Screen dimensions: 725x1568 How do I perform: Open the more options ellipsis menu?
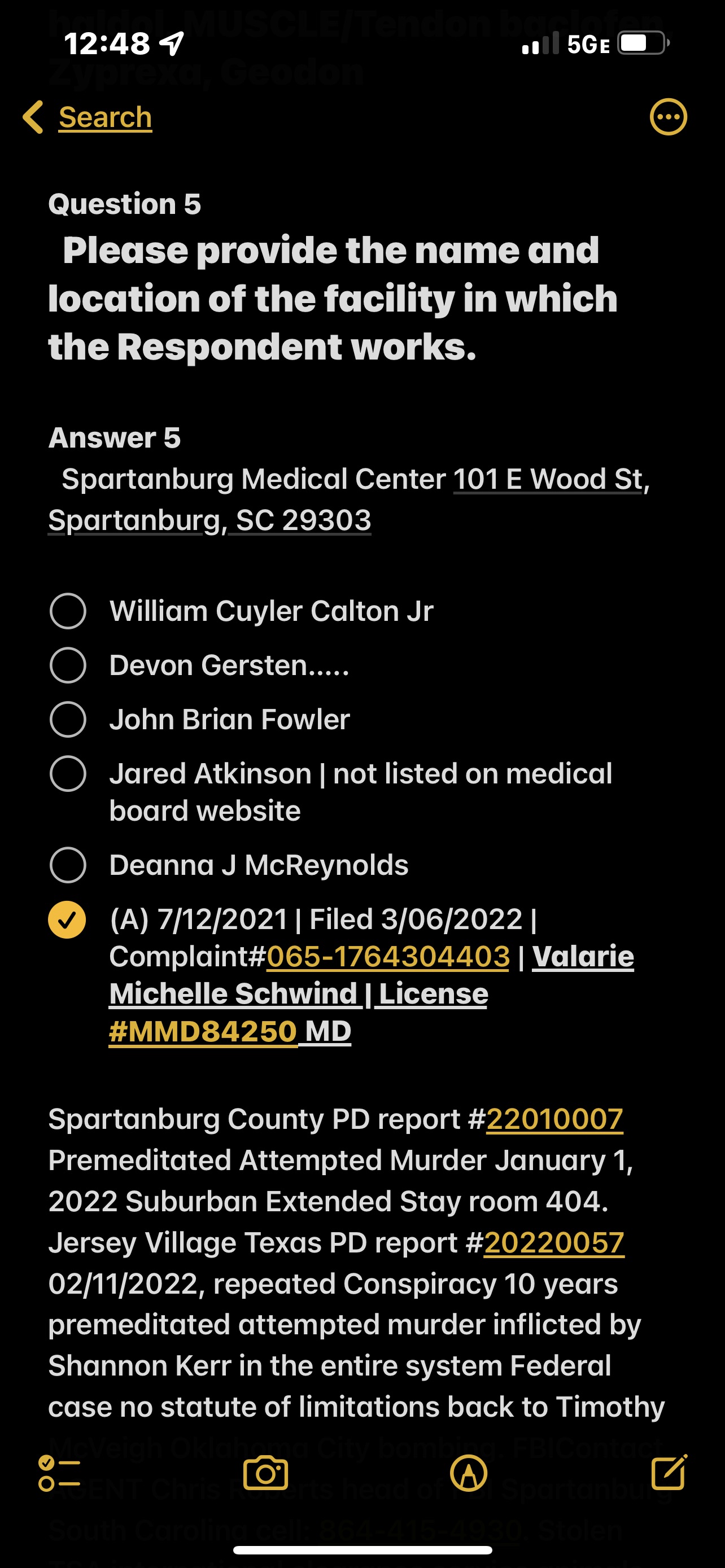pos(669,117)
